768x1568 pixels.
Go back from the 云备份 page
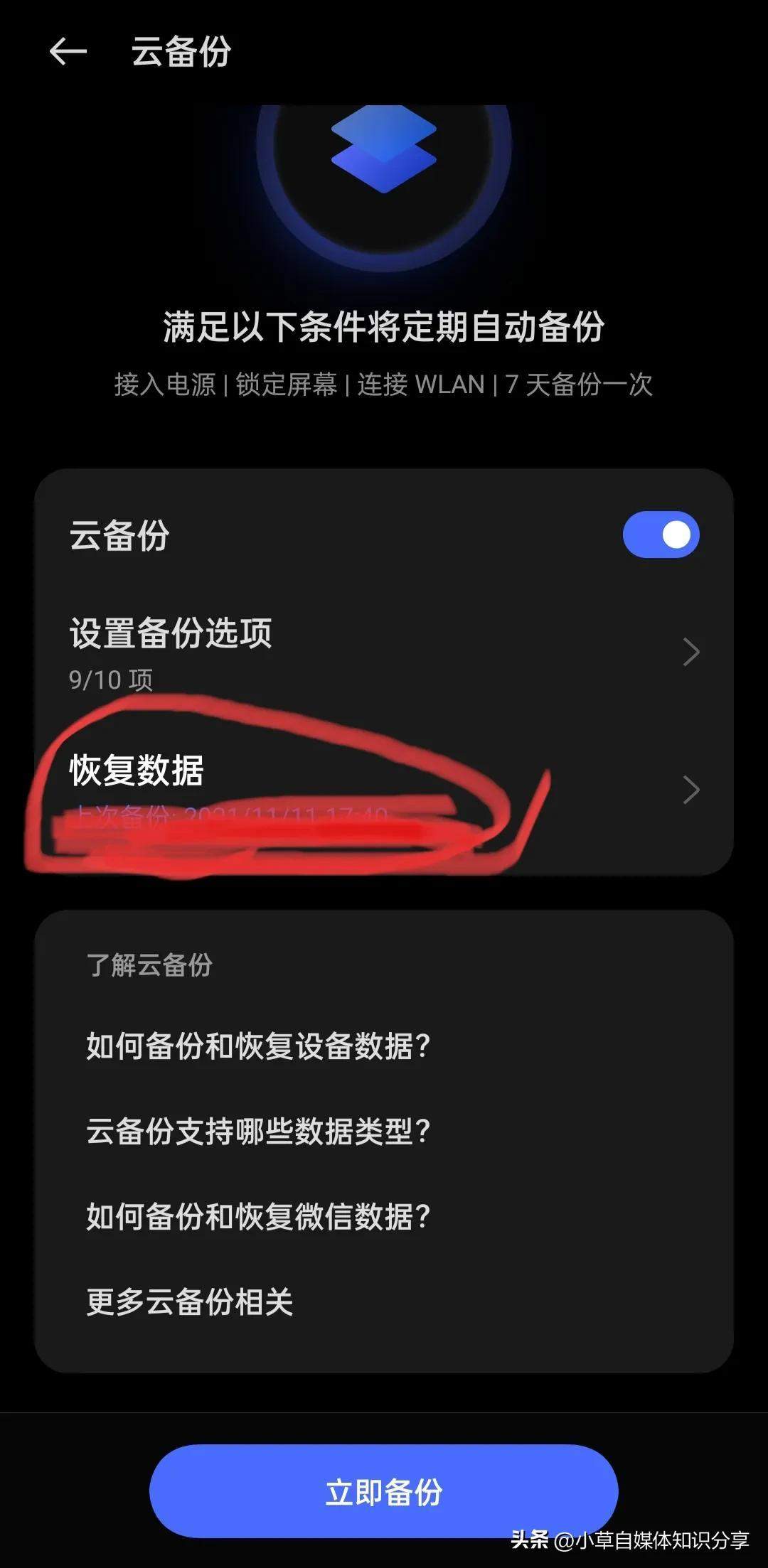(x=68, y=52)
